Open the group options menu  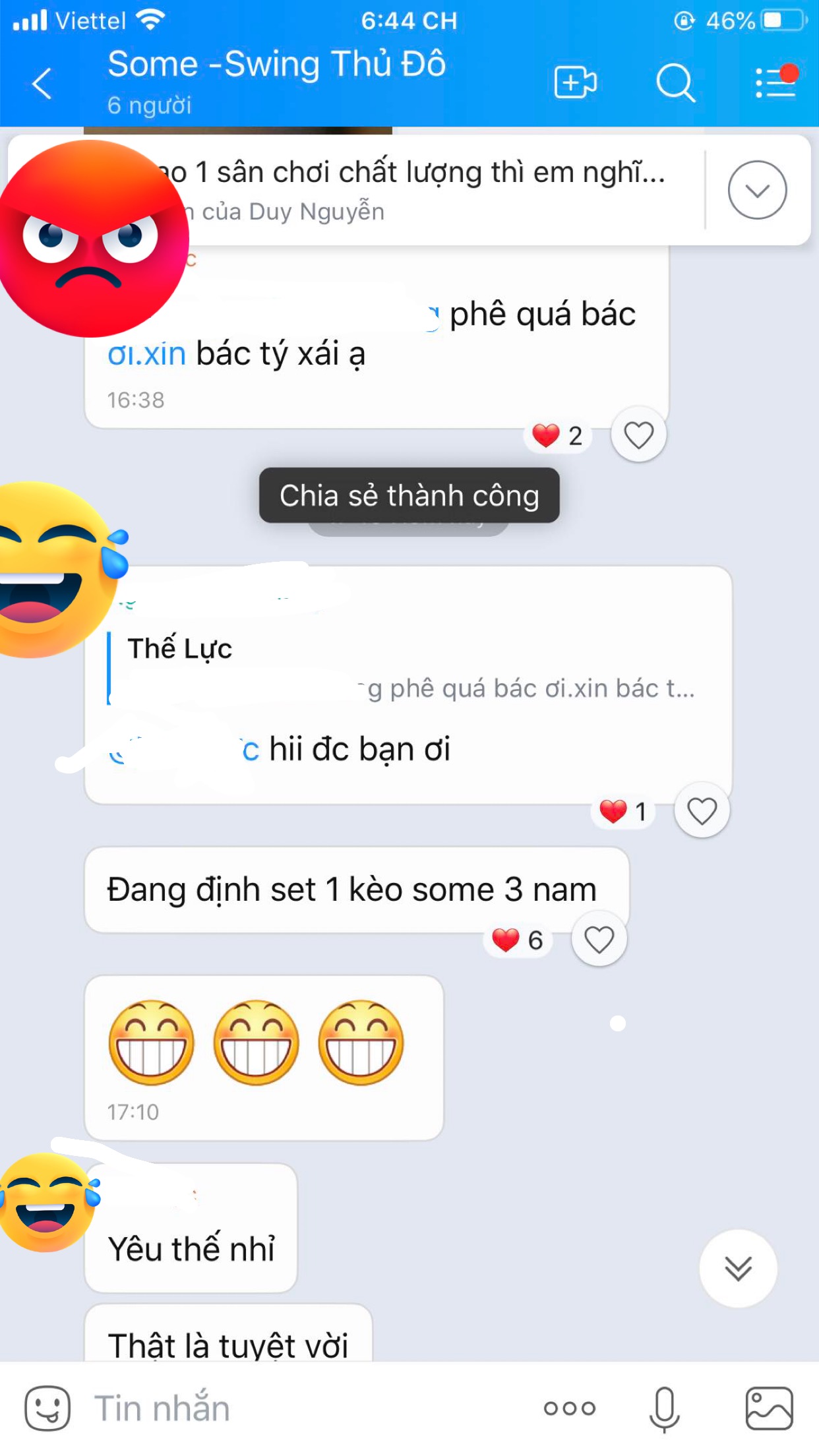point(776,82)
